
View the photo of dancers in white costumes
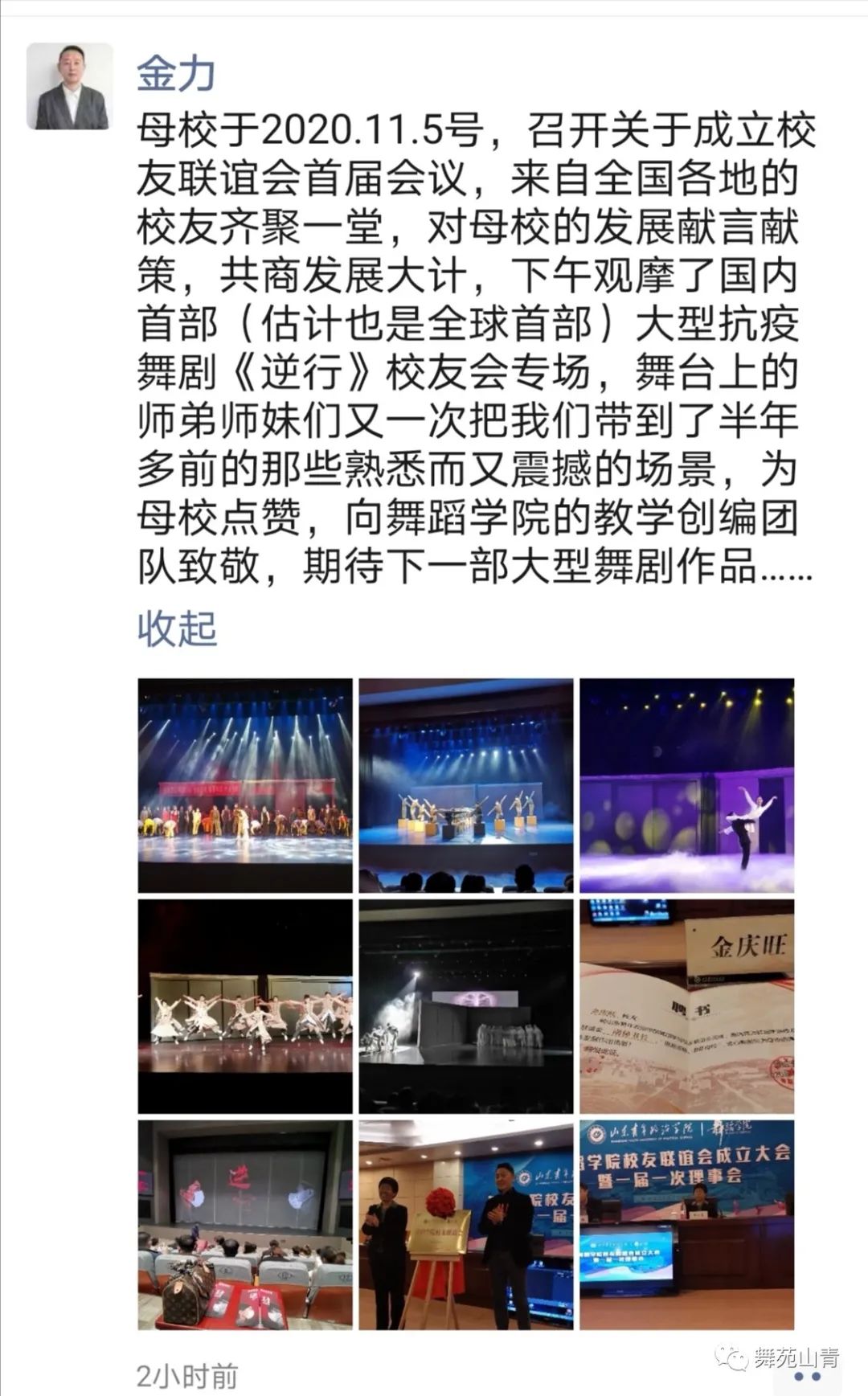(245, 1006)
